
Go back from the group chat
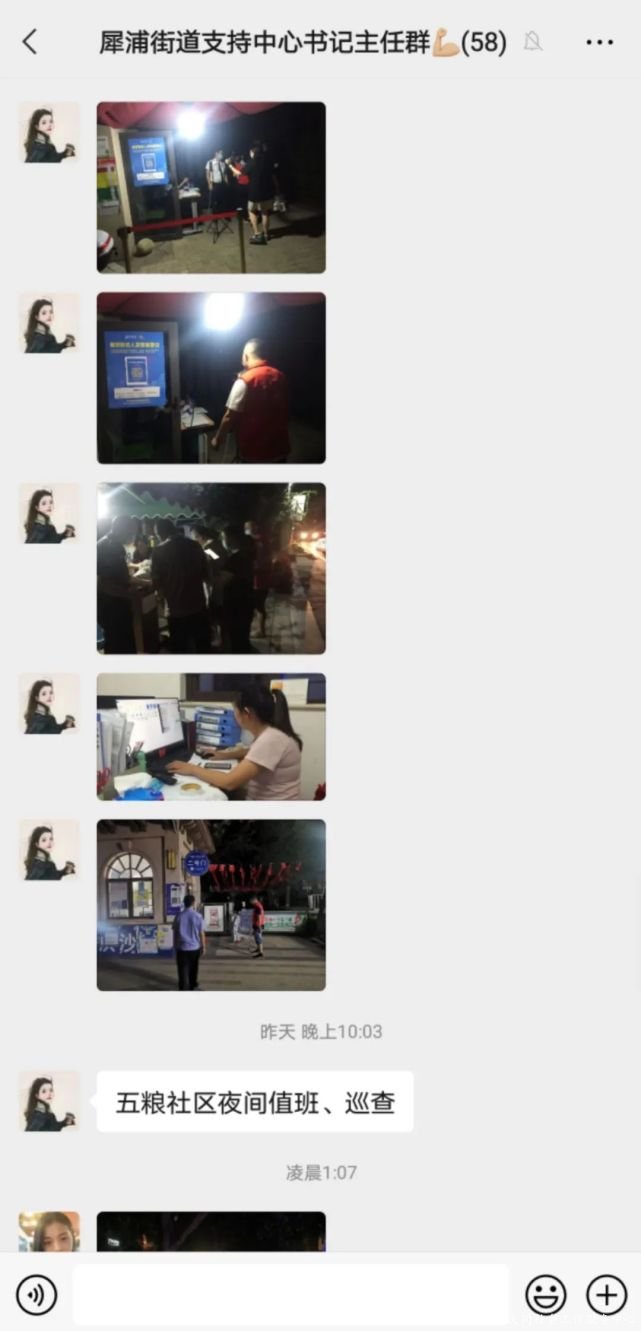point(29,42)
